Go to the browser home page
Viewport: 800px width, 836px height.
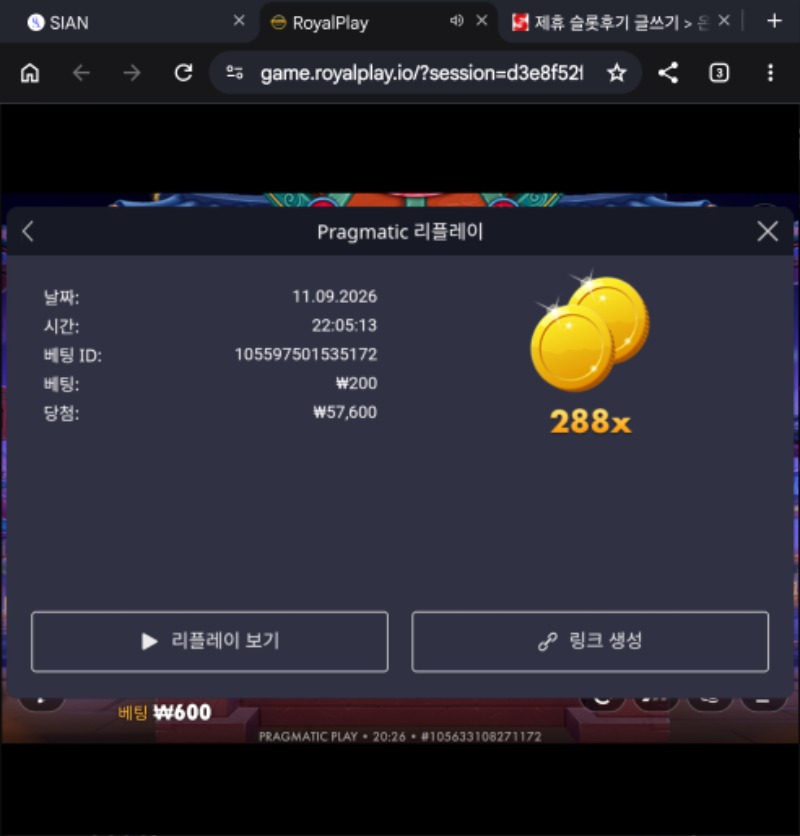point(30,73)
